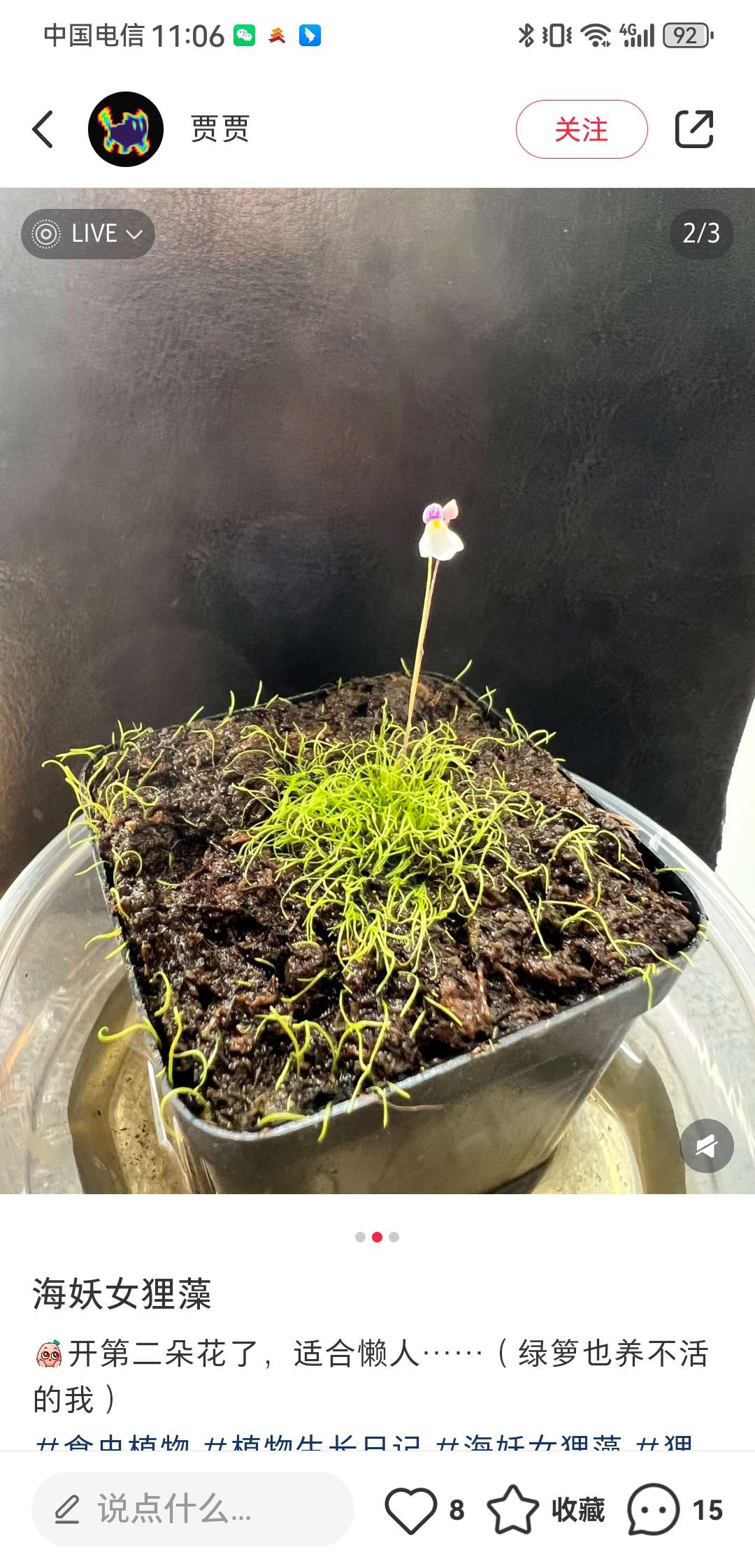Open the 说点什么 comment field
Image resolution: width=755 pixels, height=1568 pixels.
192,1509
